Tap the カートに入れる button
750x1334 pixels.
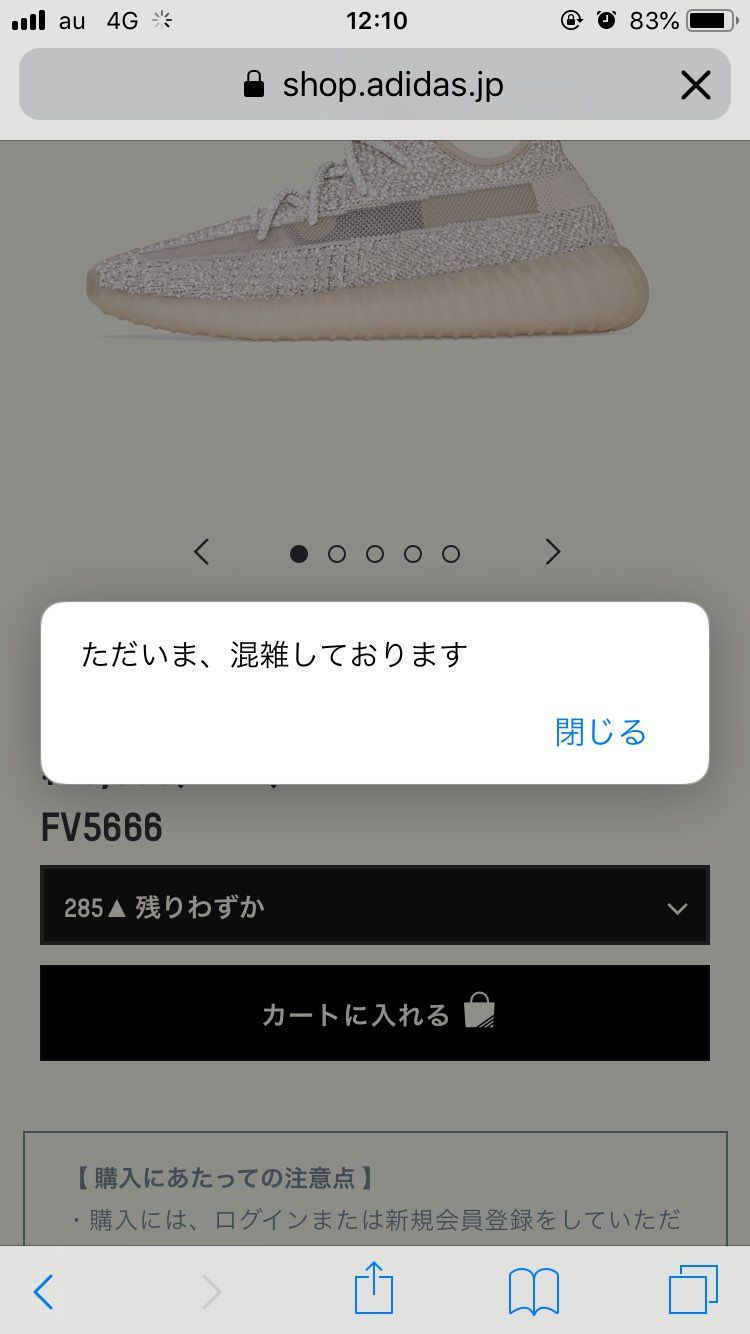coord(375,1012)
